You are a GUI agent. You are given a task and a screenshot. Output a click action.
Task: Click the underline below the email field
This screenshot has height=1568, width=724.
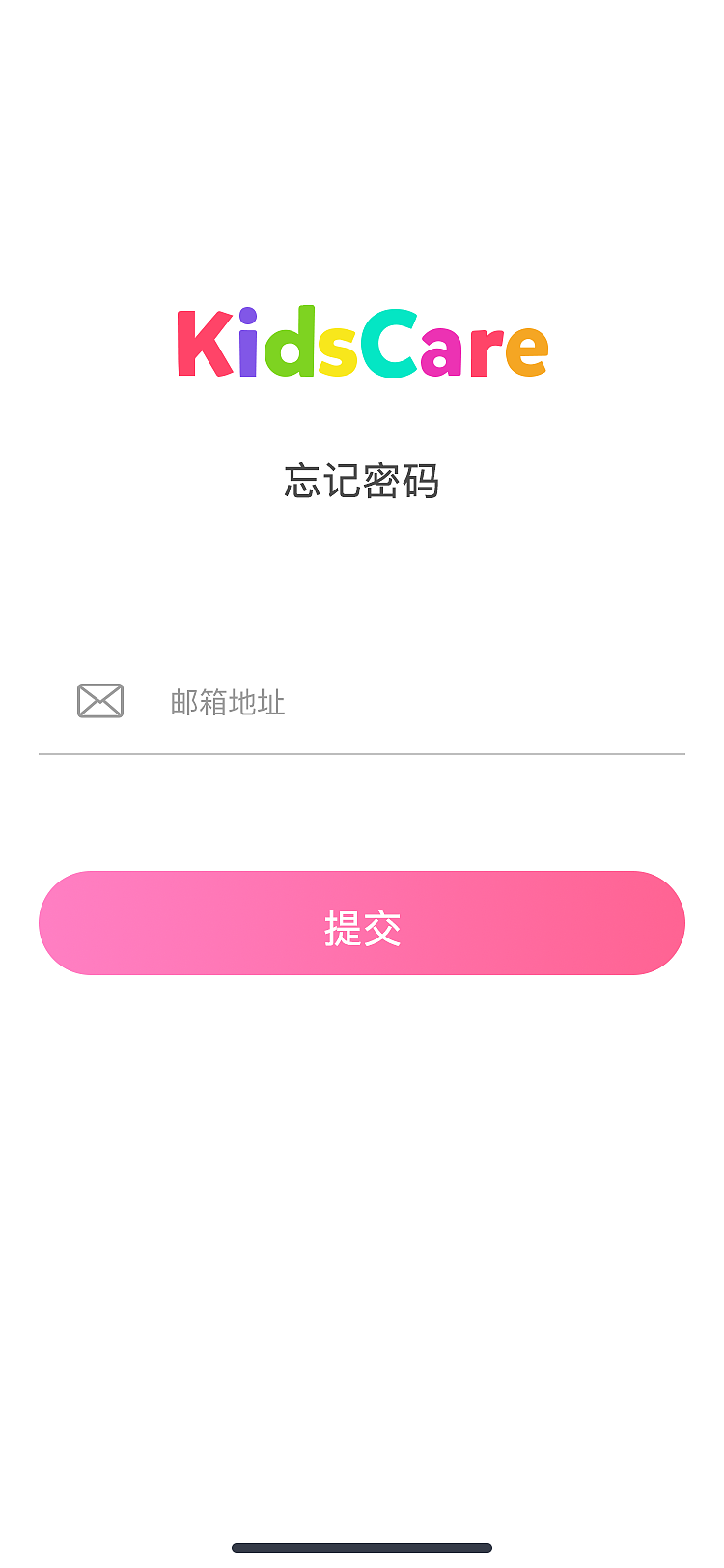click(362, 751)
